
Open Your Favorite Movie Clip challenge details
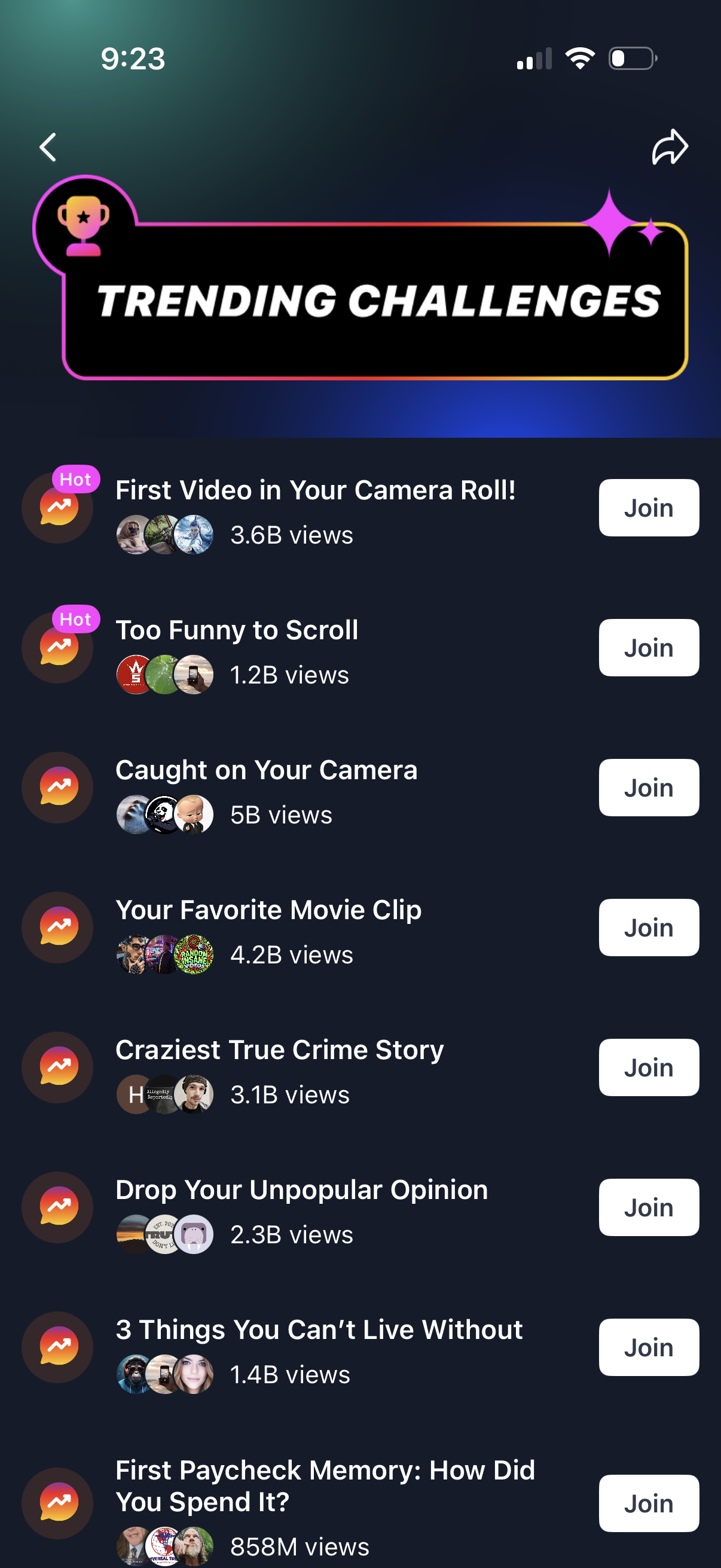[268, 911]
